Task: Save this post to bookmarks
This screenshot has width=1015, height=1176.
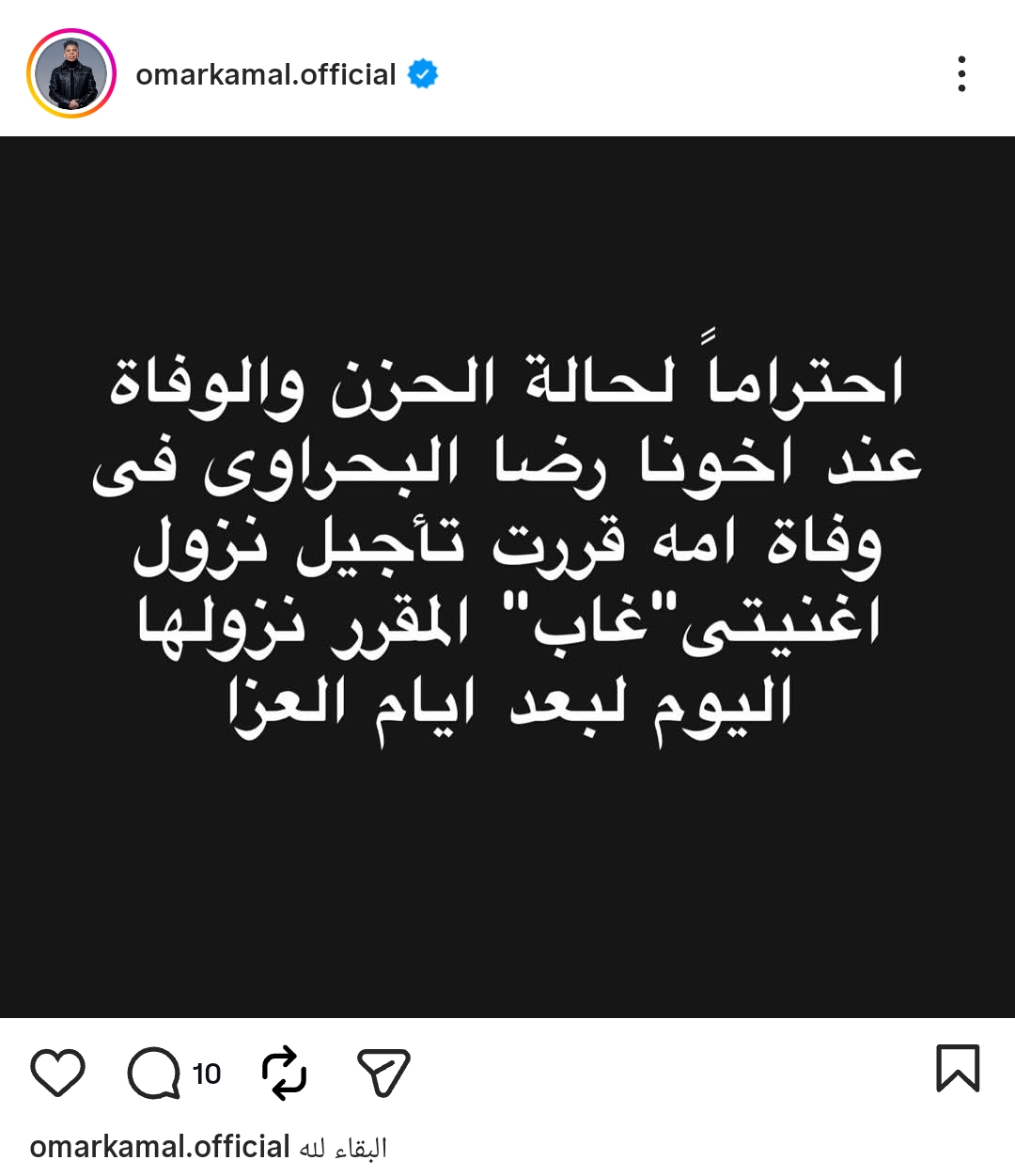Action: [958, 1069]
